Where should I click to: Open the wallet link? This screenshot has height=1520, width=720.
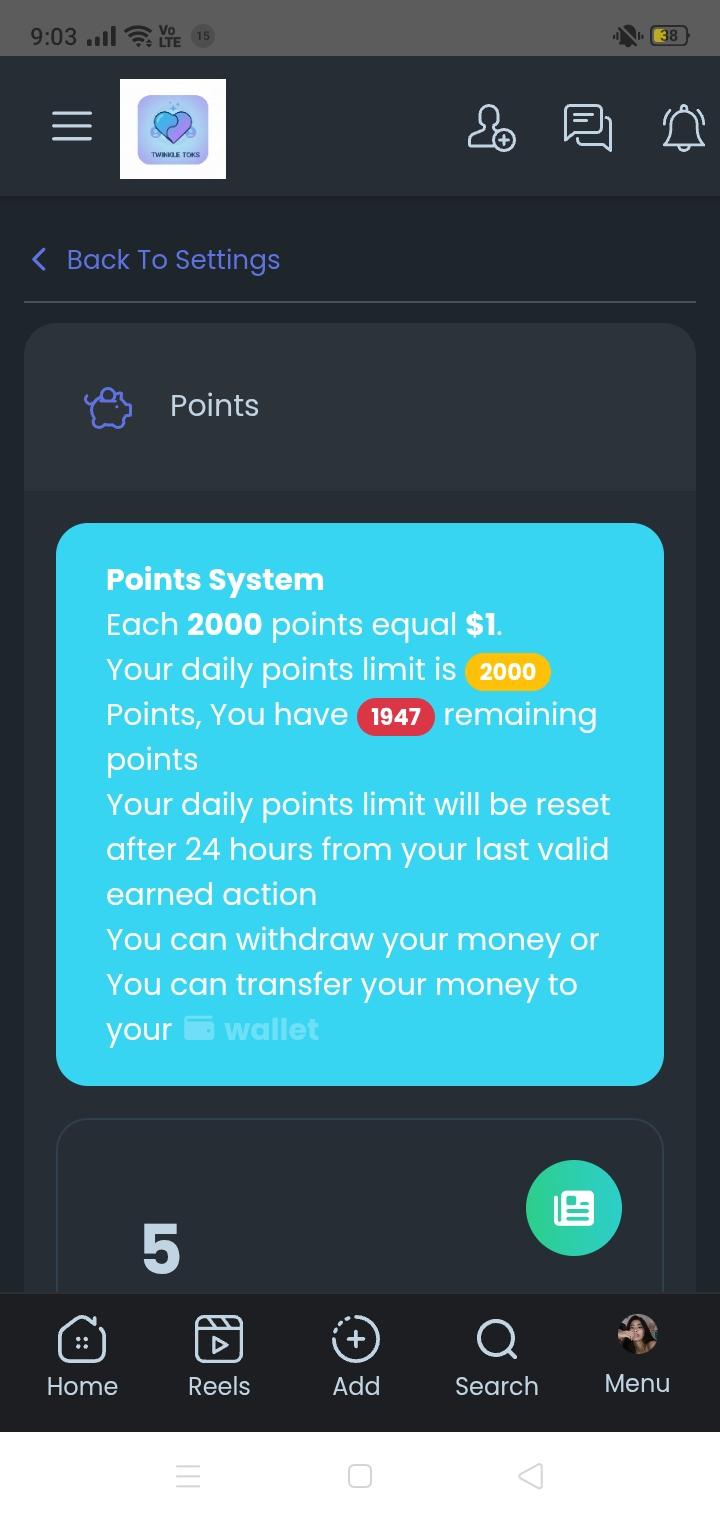[253, 1029]
